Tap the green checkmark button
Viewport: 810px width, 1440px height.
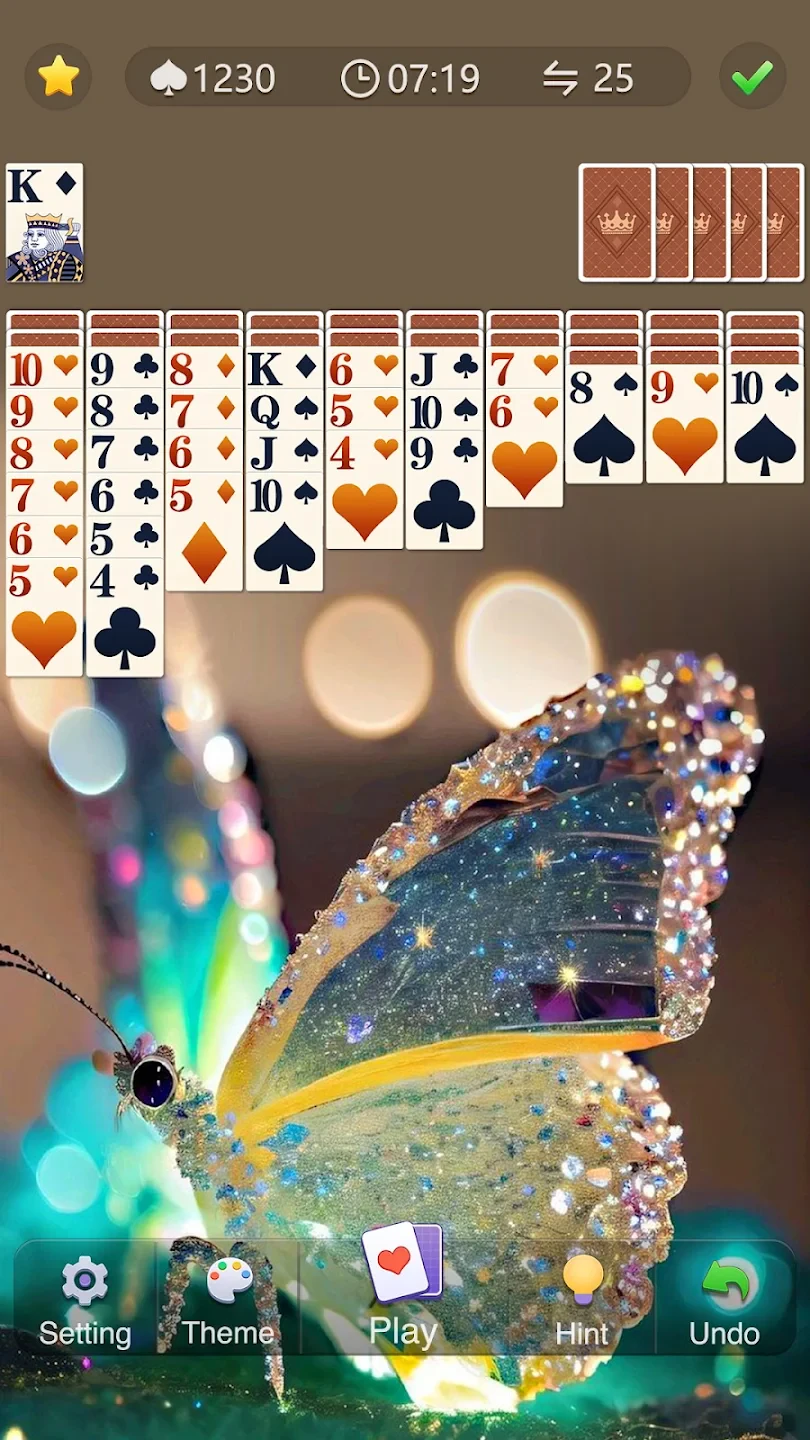click(752, 77)
